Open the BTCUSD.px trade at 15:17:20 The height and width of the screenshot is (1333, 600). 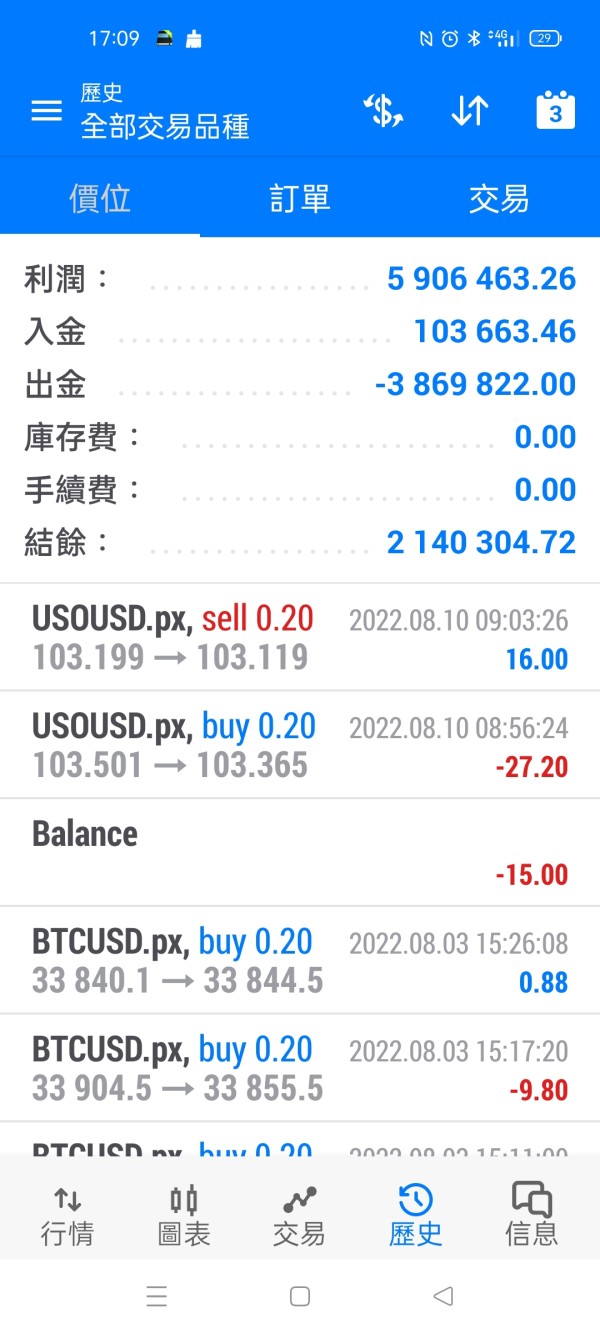coord(300,1069)
